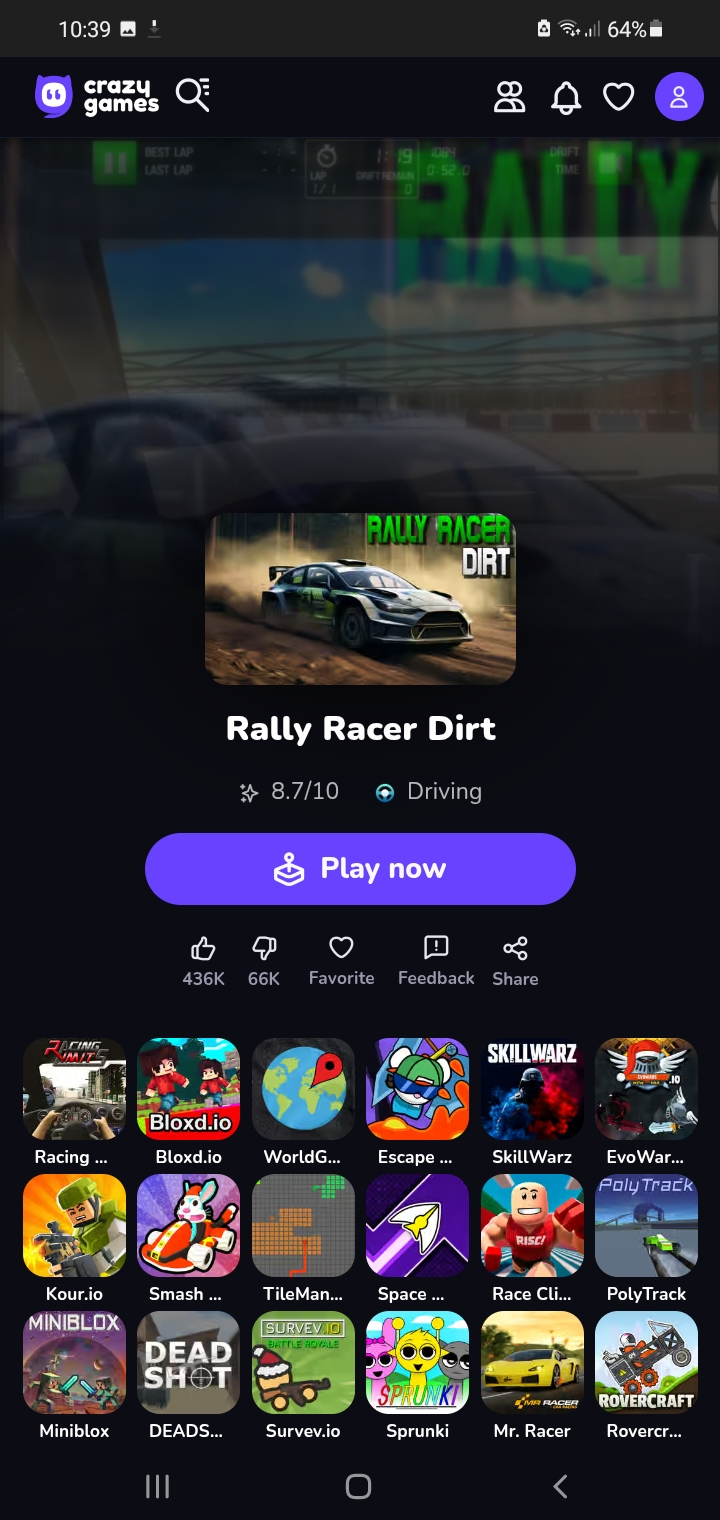Go to CrazyGames home logo
Image resolution: width=720 pixels, height=1520 pixels.
(97, 96)
